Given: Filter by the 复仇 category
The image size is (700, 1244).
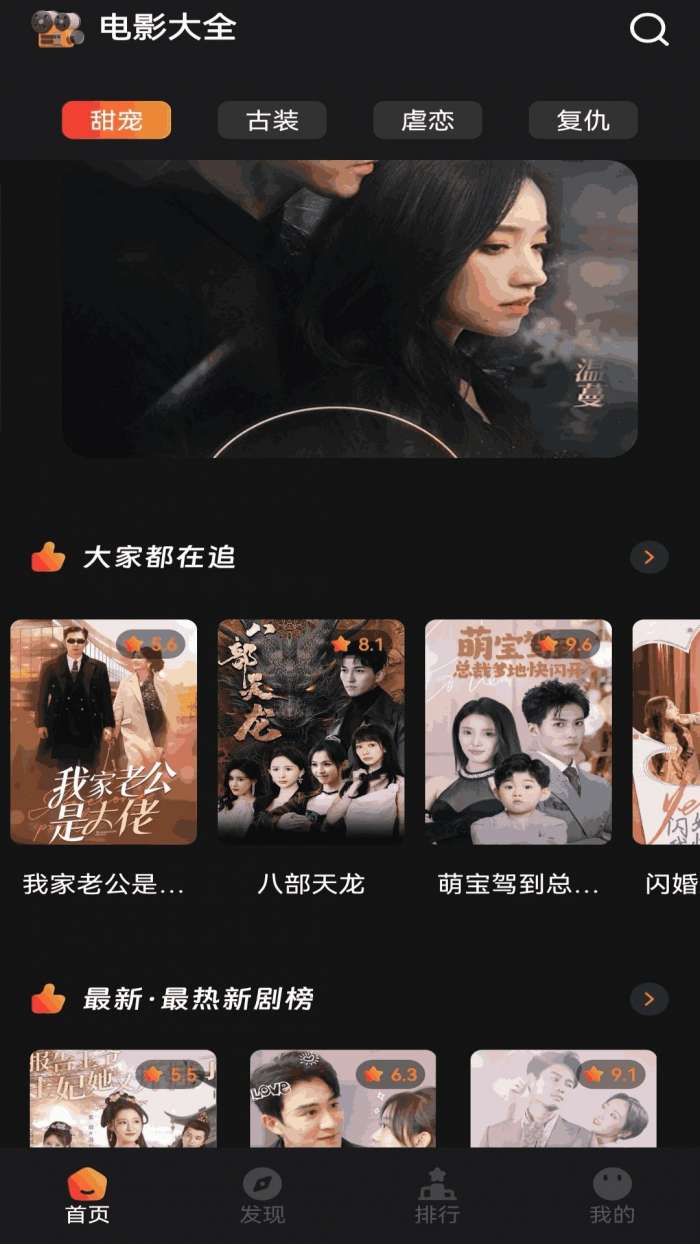Looking at the screenshot, I should tap(583, 121).
